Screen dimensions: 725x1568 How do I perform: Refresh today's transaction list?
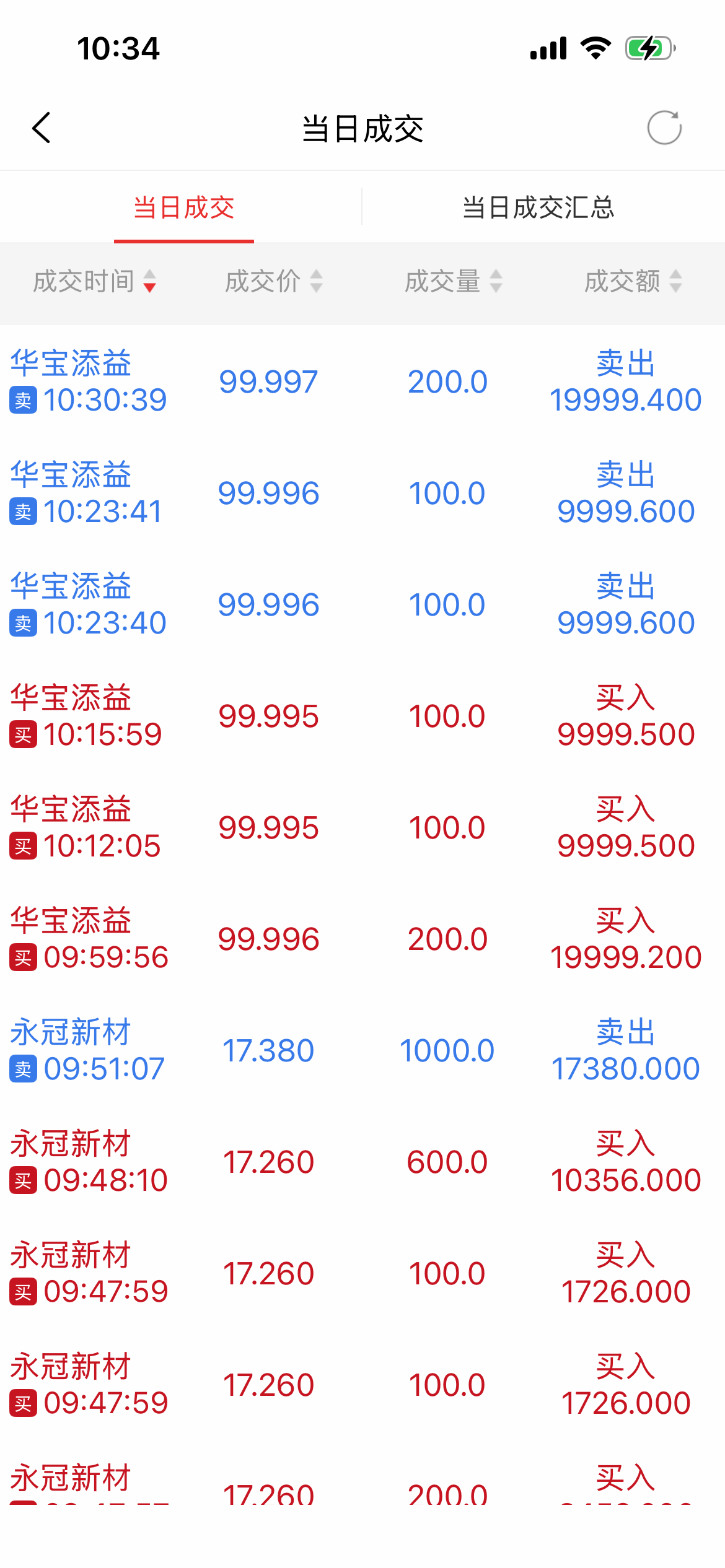point(664,128)
